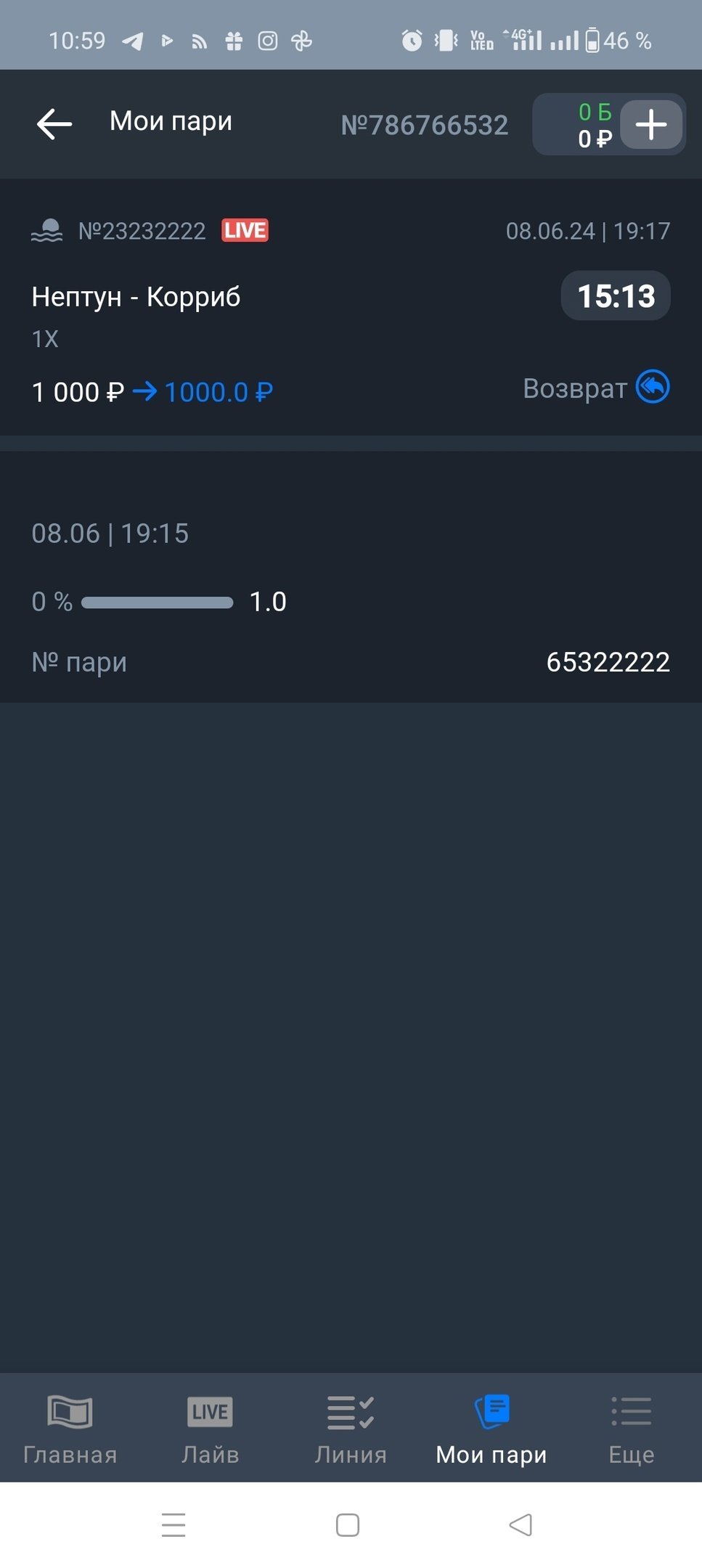702x1568 pixels.
Task: Open recent apps from the navigation bar
Action: (174, 1524)
